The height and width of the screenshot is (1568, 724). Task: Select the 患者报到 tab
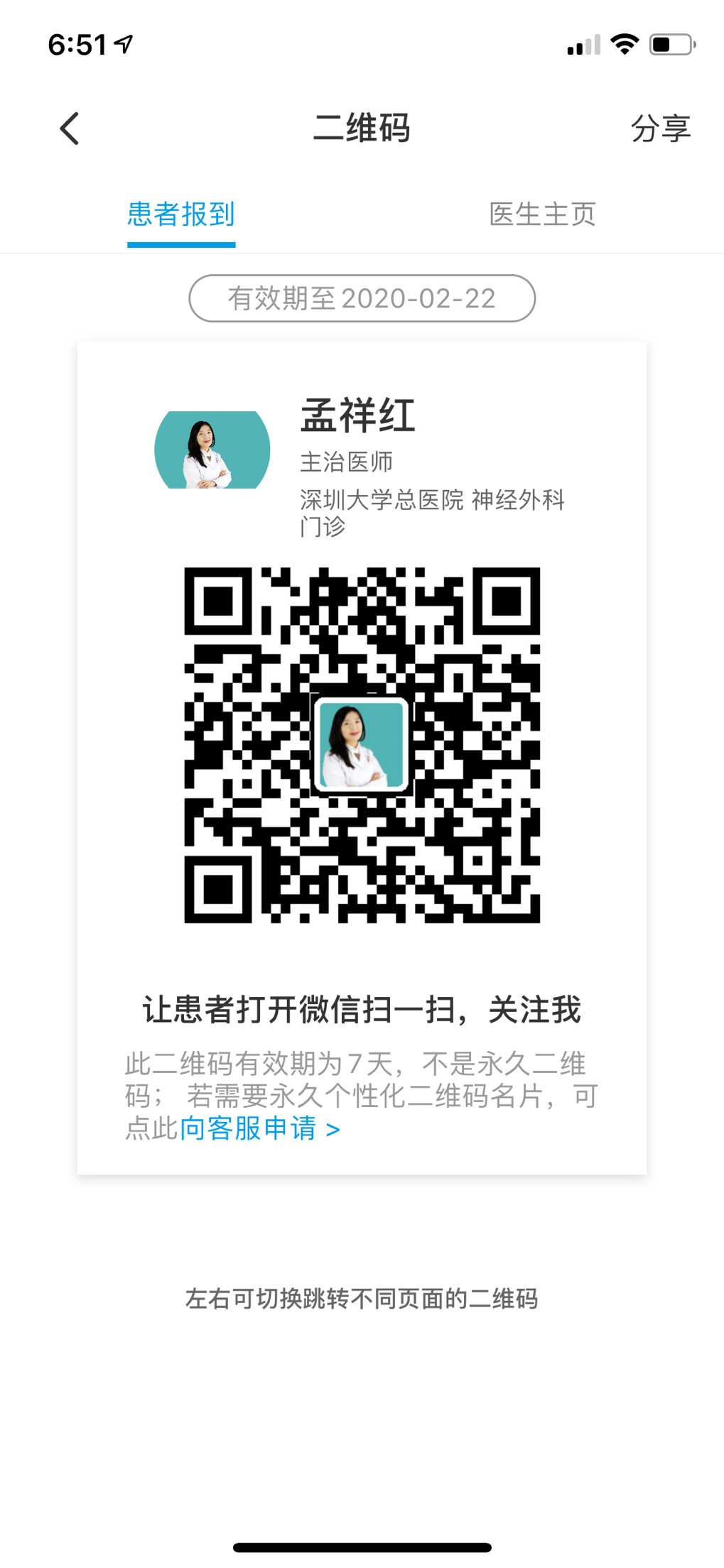click(181, 214)
